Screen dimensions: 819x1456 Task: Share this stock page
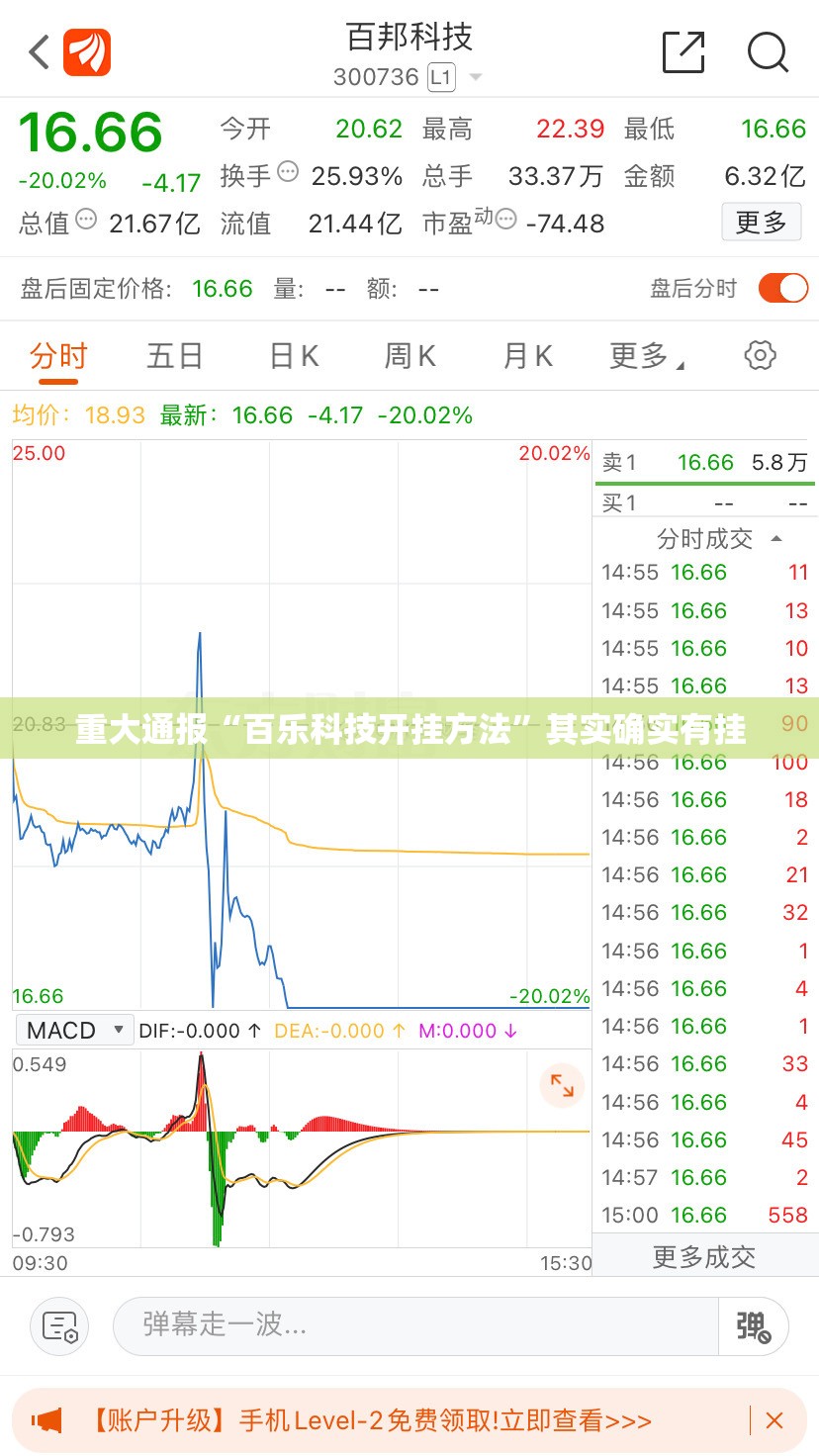(682, 51)
